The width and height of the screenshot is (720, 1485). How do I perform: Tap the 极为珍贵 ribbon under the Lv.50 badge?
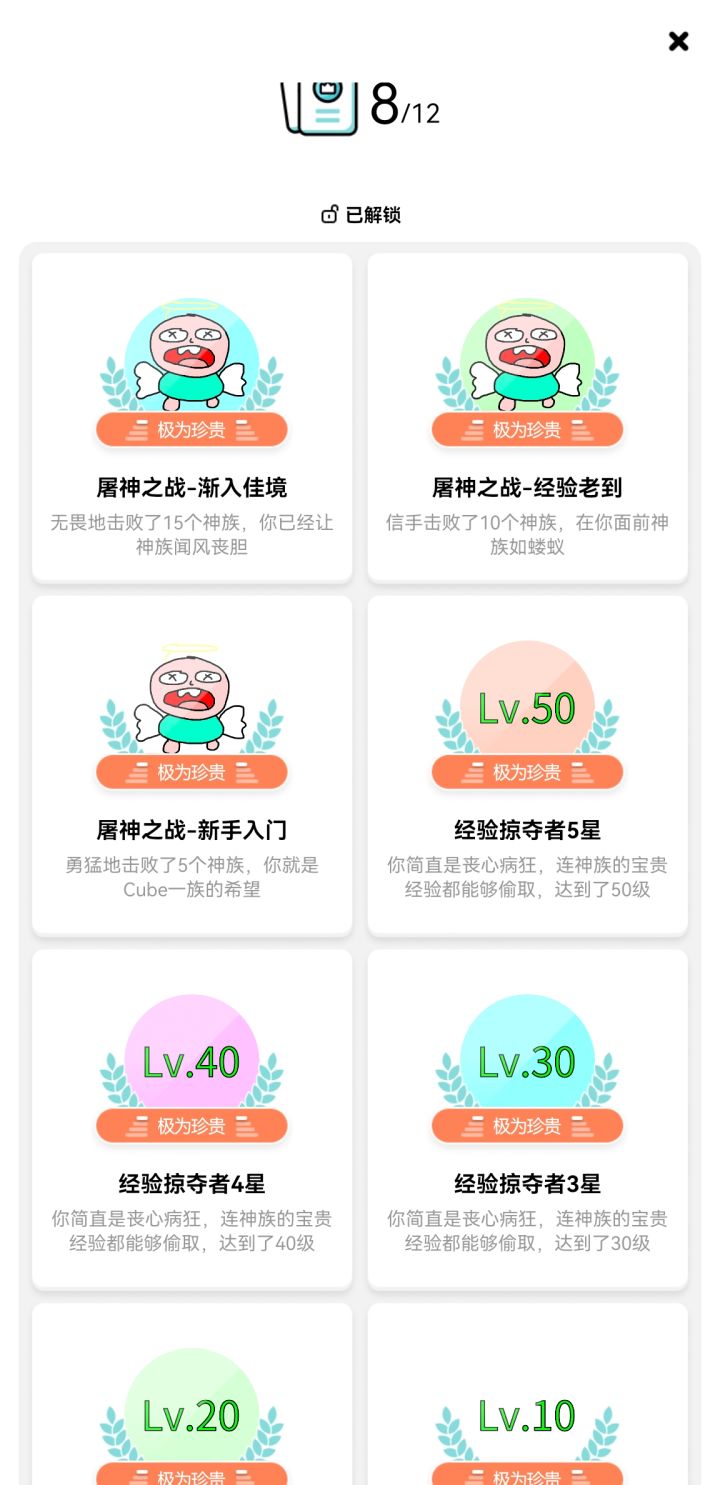[x=527, y=772]
